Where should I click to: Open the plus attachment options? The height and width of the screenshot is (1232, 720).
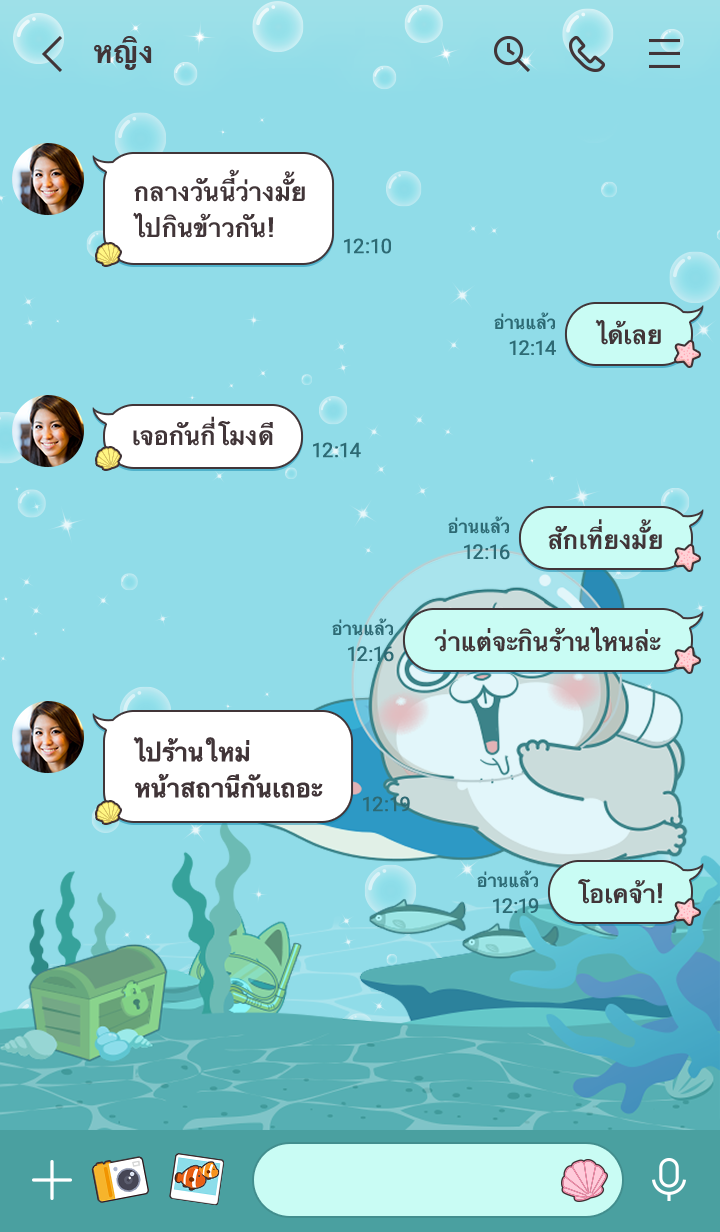click(52, 1180)
